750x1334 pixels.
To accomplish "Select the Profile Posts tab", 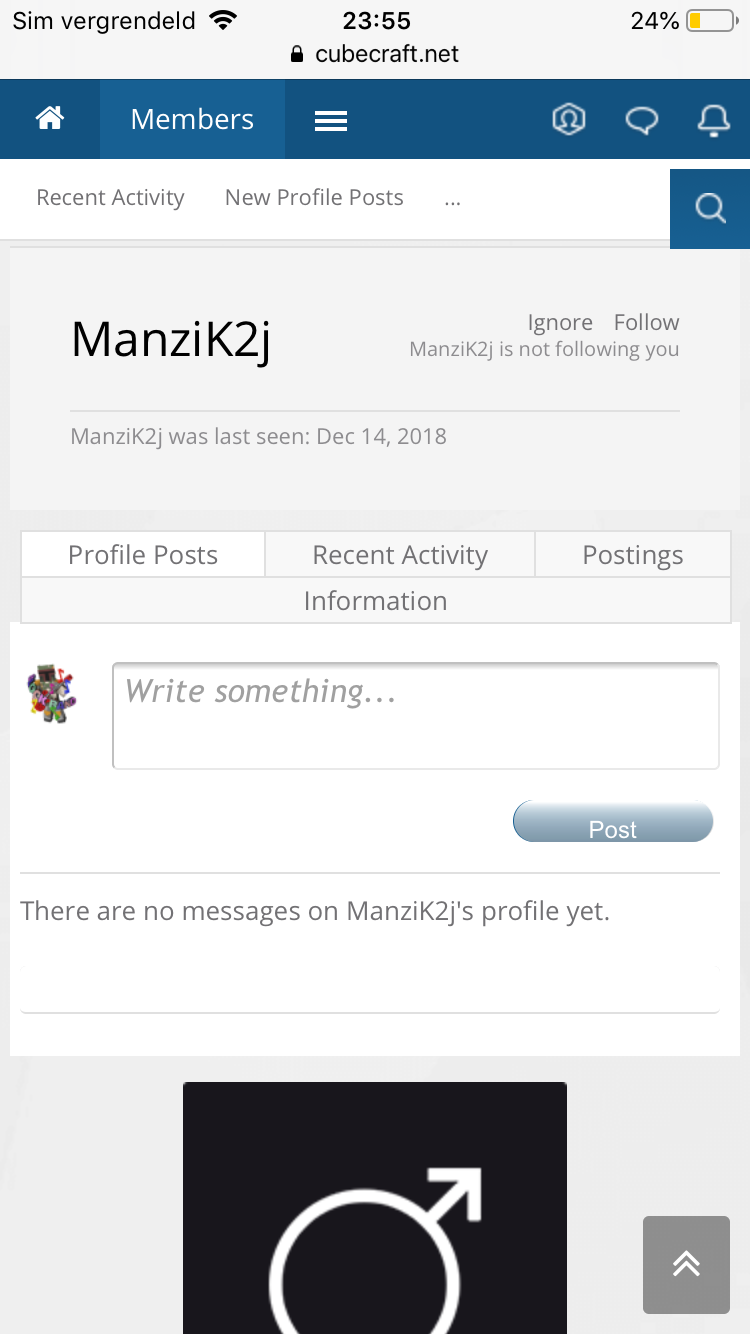I will [x=143, y=555].
